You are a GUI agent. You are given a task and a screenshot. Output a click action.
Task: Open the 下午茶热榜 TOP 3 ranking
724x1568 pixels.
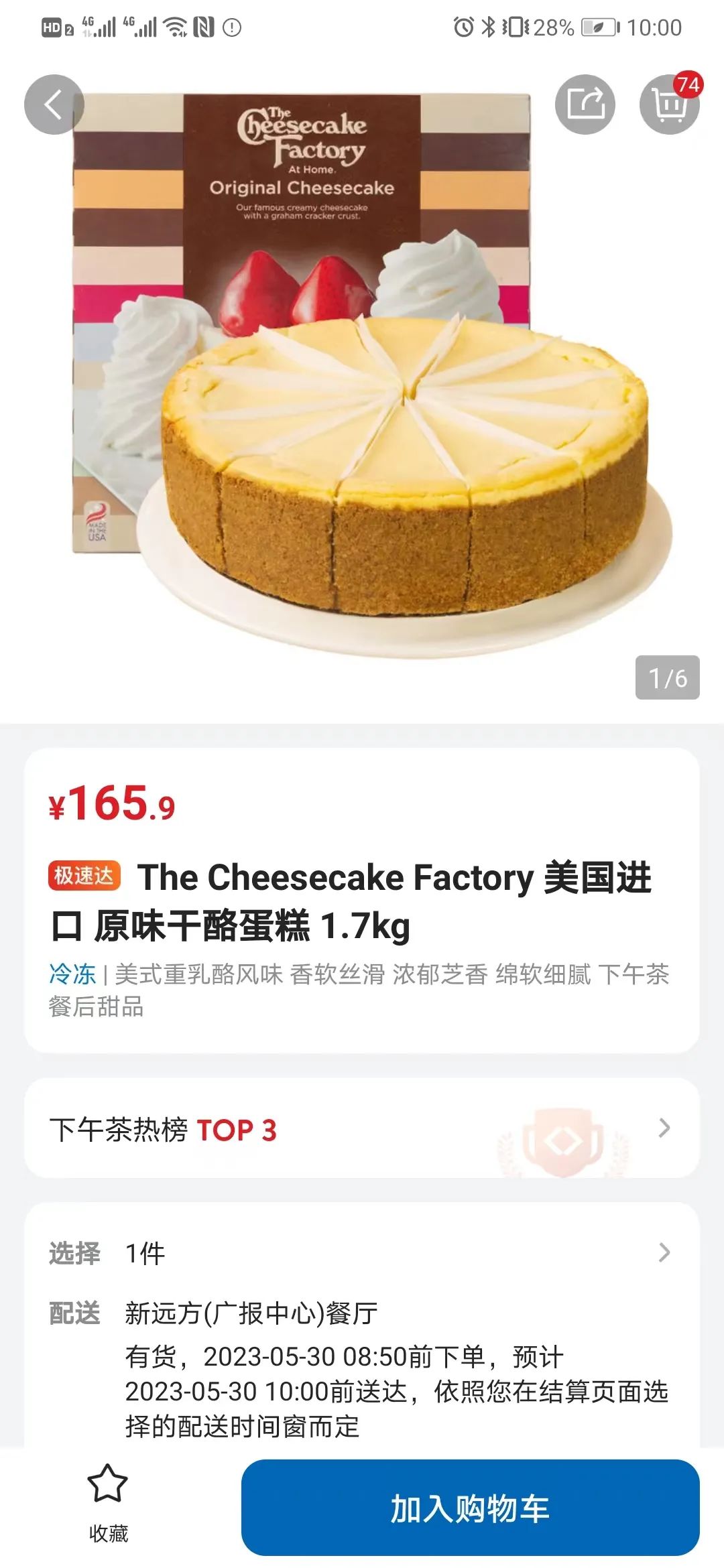362,1129
